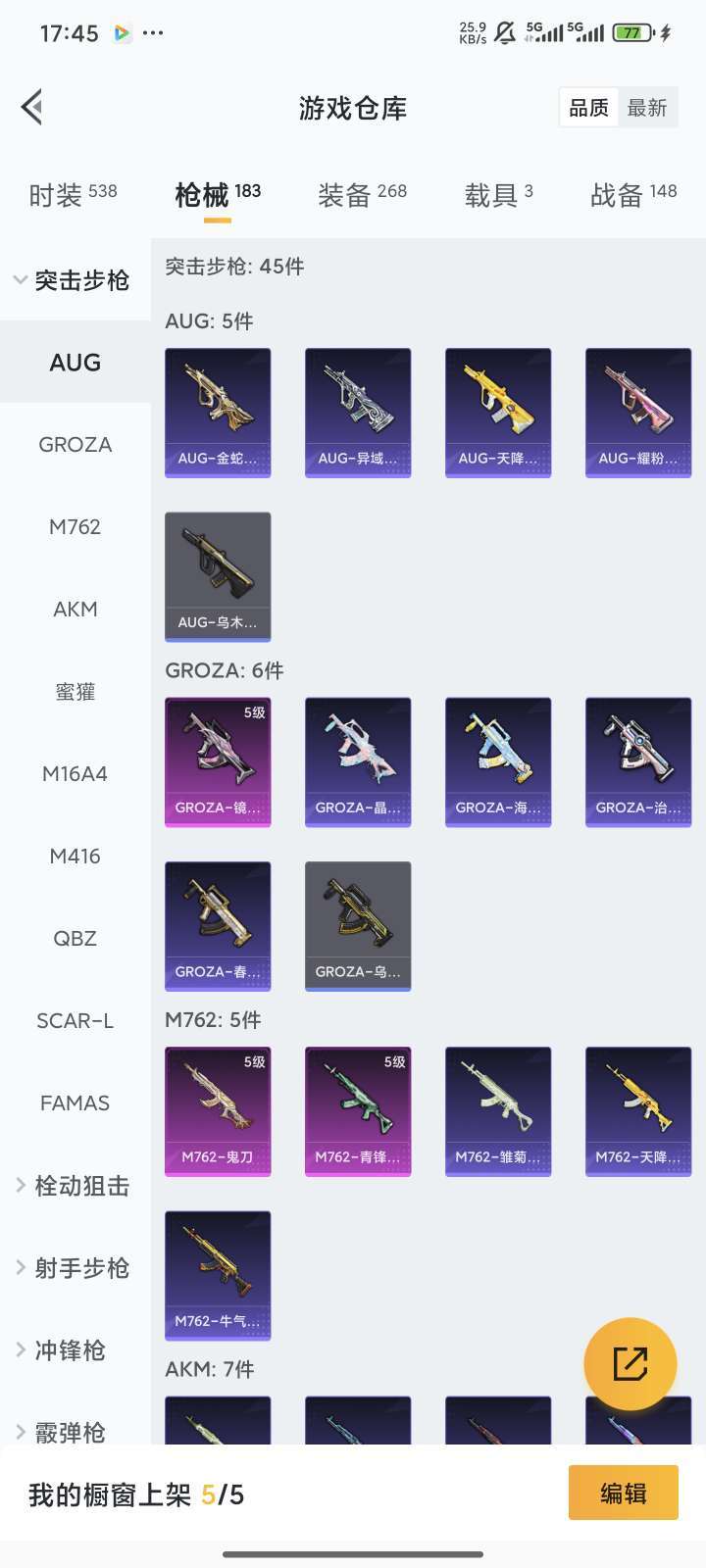706x1568 pixels.
Task: Open the AUG-金蛇 skin tile
Action: [218, 413]
